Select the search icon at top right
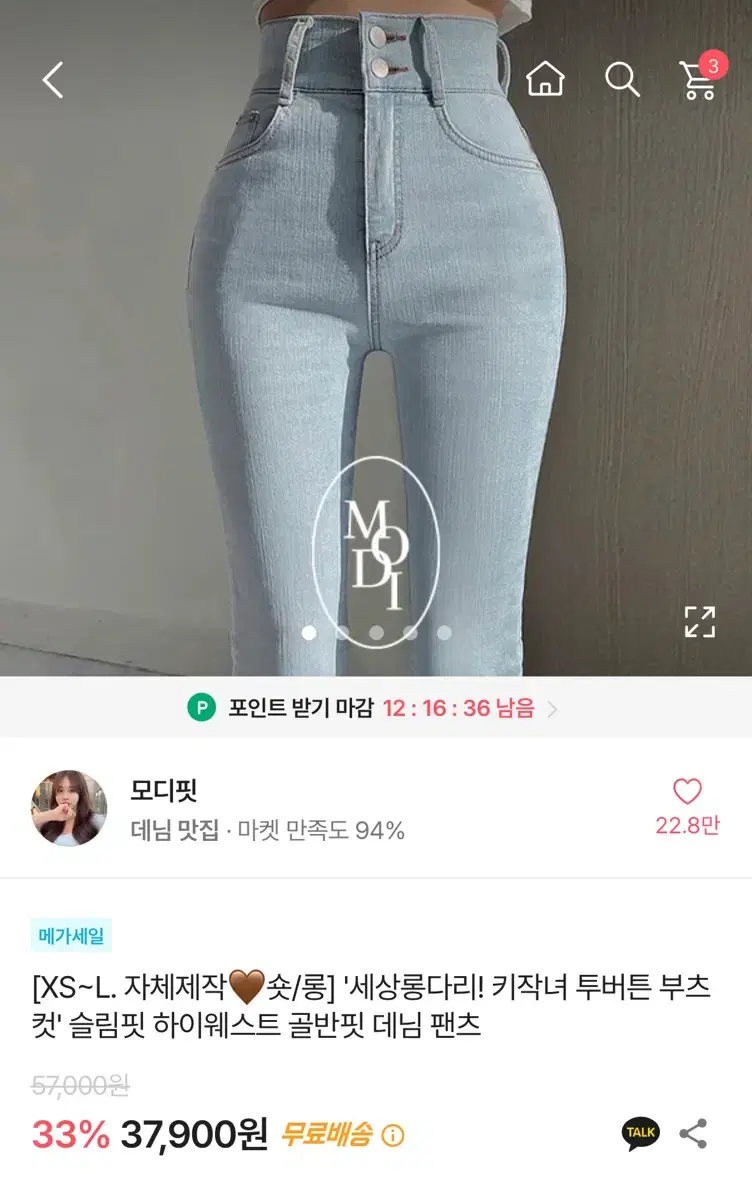752x1200 pixels. tap(622, 80)
